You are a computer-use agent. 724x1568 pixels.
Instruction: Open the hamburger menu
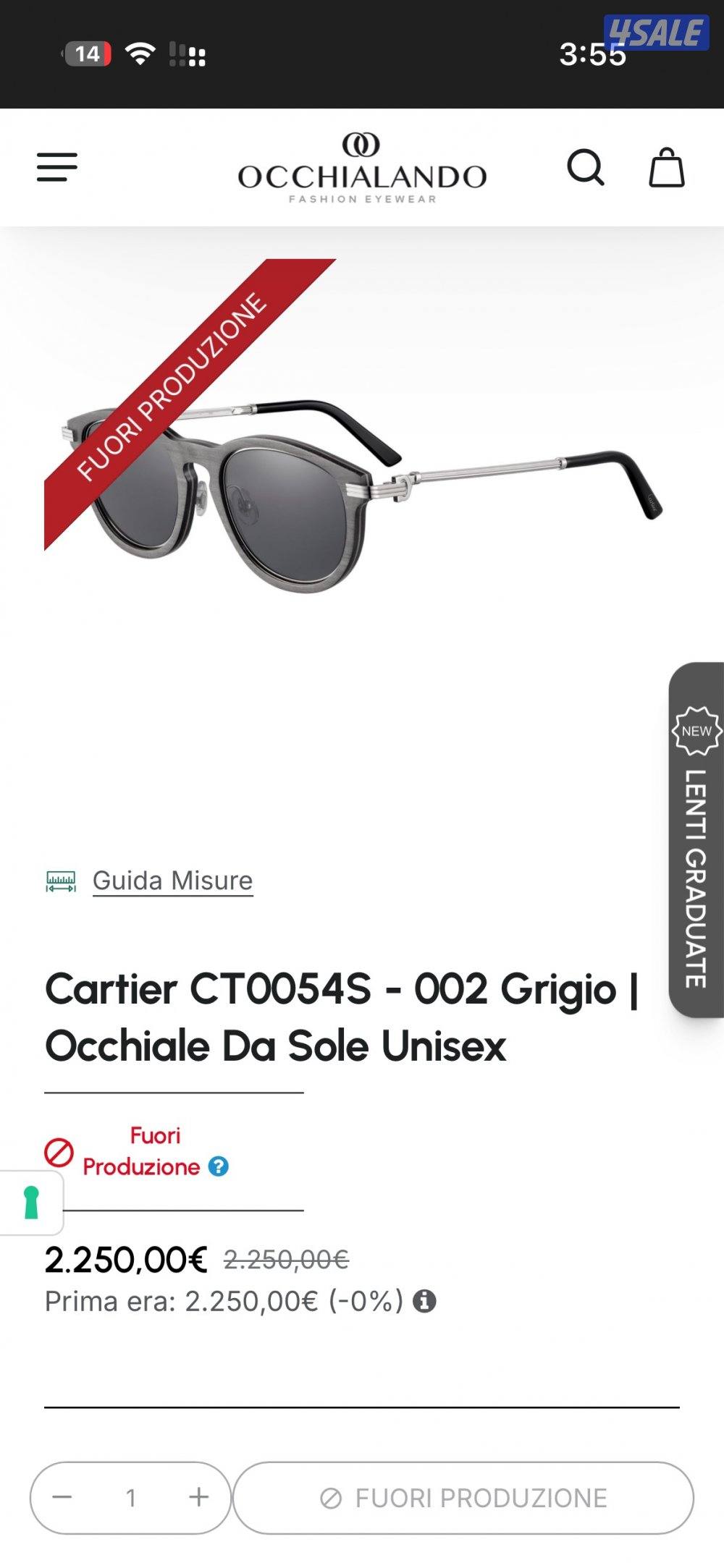(57, 167)
